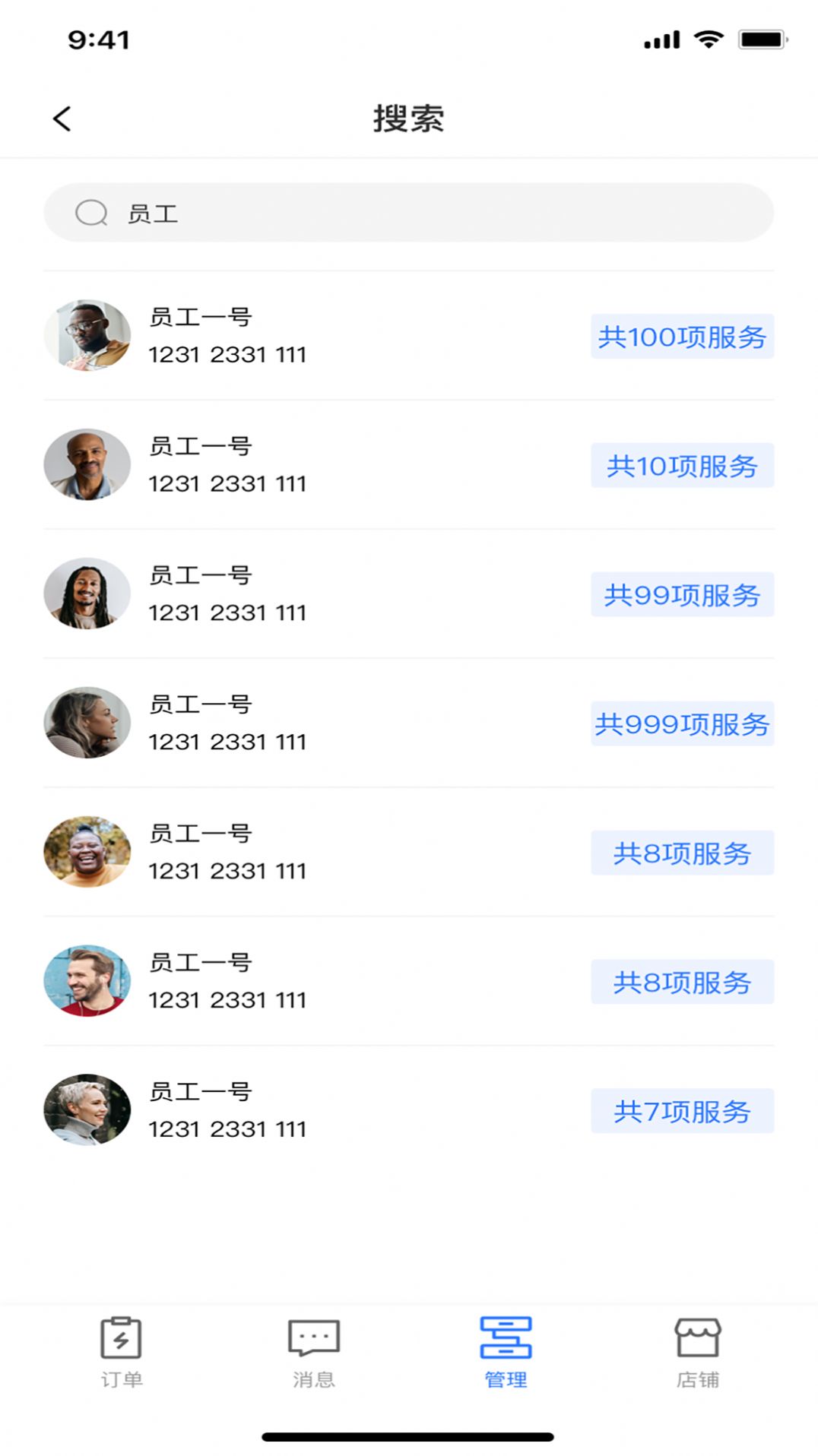Tap the first employee's avatar photo
The image size is (818, 1456).
tap(87, 335)
